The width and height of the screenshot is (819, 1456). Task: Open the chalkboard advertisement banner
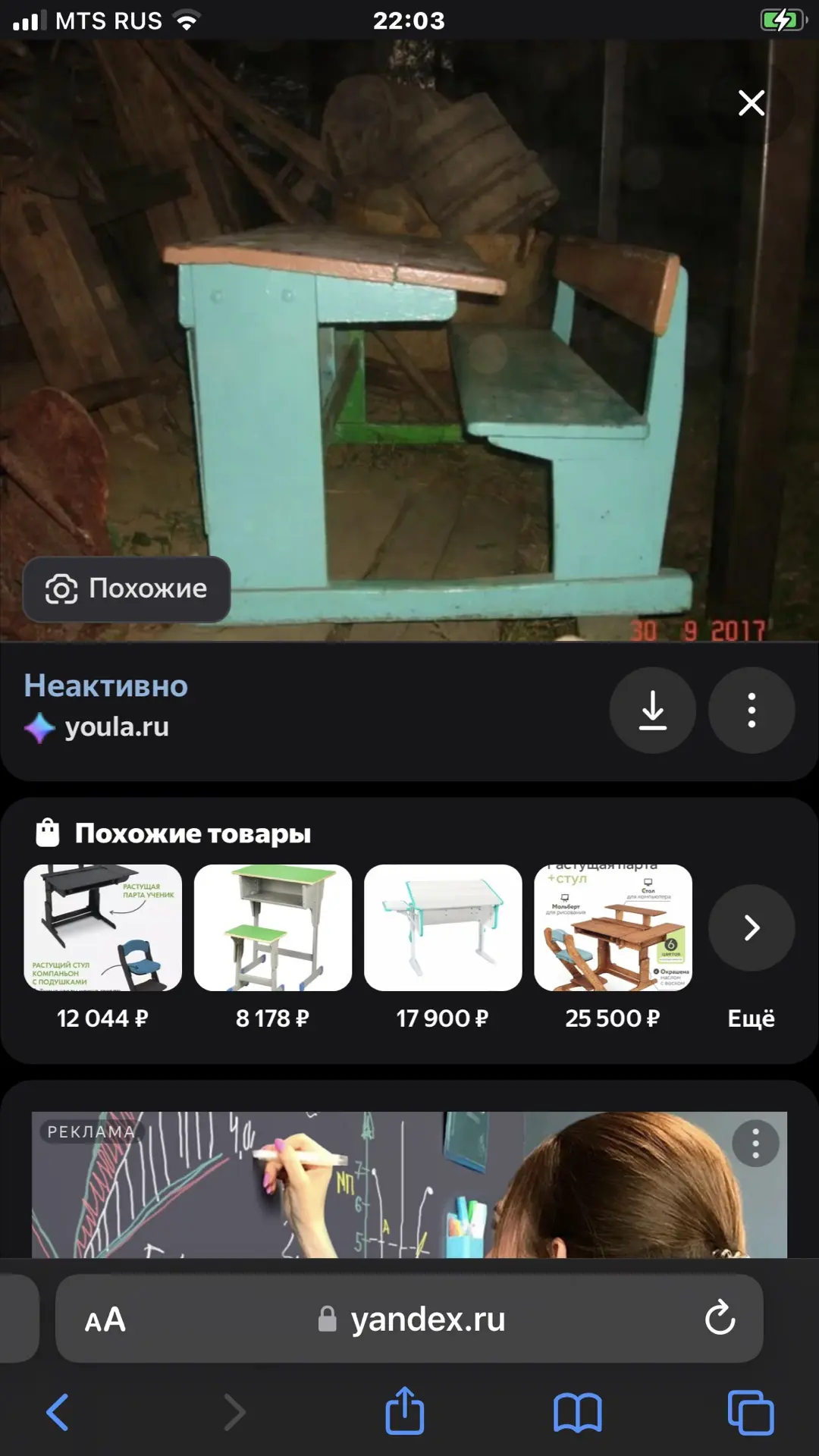point(409,1191)
